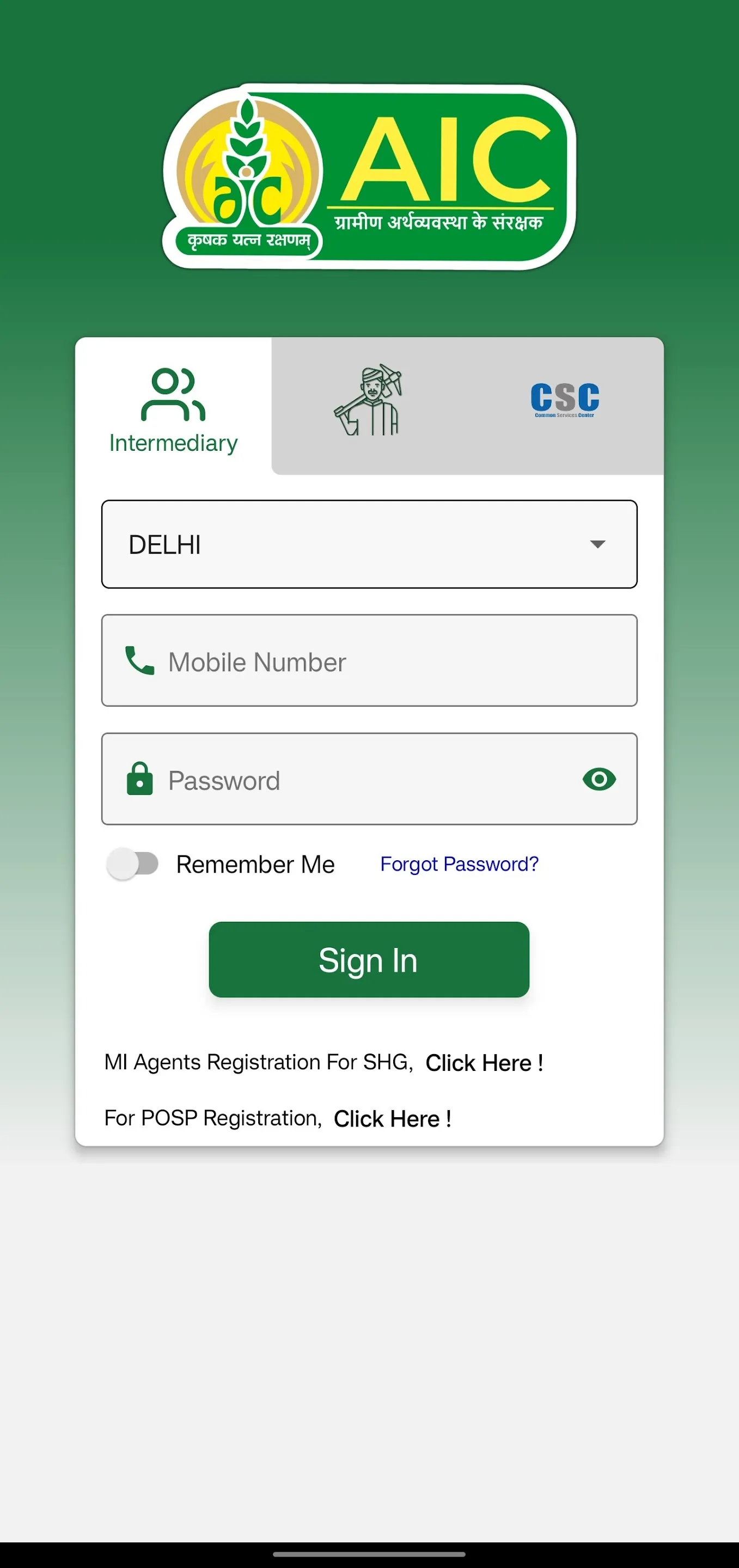The width and height of the screenshot is (739, 1568).
Task: Show password using the eye icon
Action: coord(599,779)
